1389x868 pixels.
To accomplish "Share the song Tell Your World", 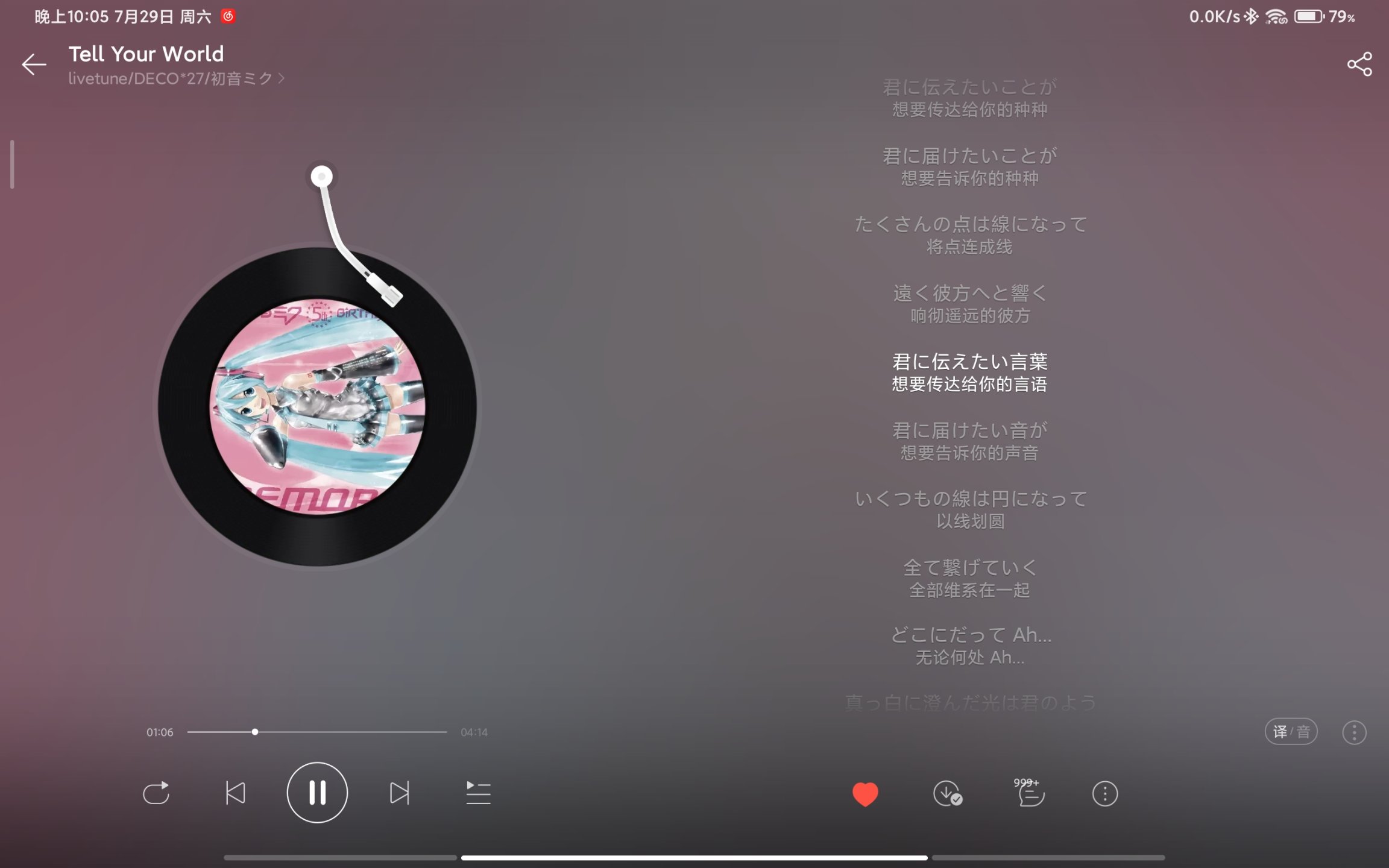I will pyautogui.click(x=1359, y=64).
